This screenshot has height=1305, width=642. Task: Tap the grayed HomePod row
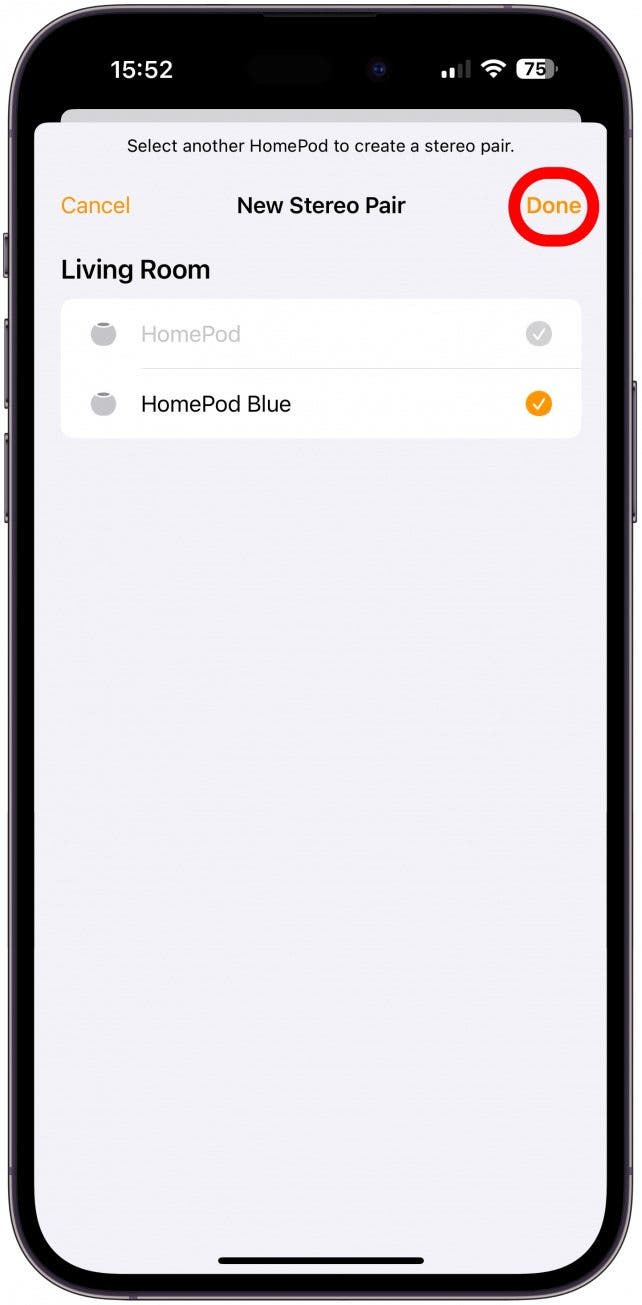pyautogui.click(x=320, y=334)
